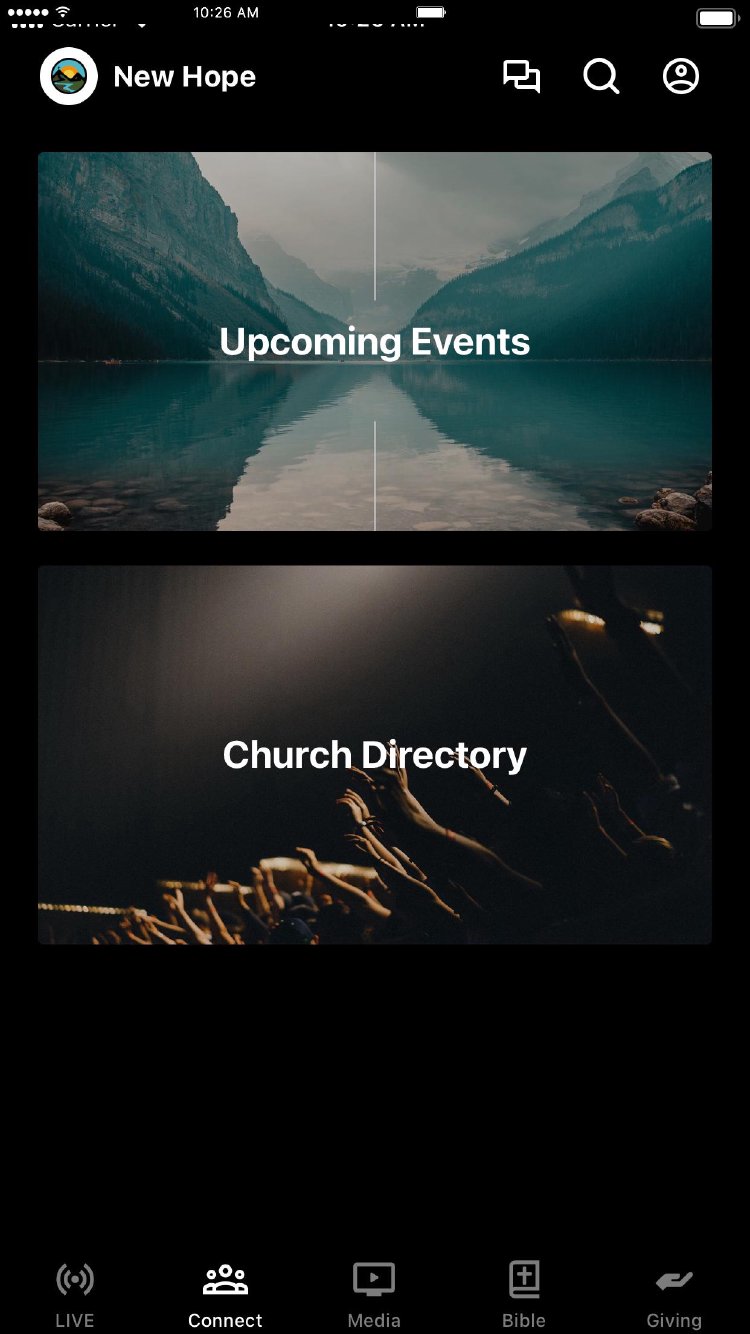Open the Giving tab

click(x=674, y=1294)
